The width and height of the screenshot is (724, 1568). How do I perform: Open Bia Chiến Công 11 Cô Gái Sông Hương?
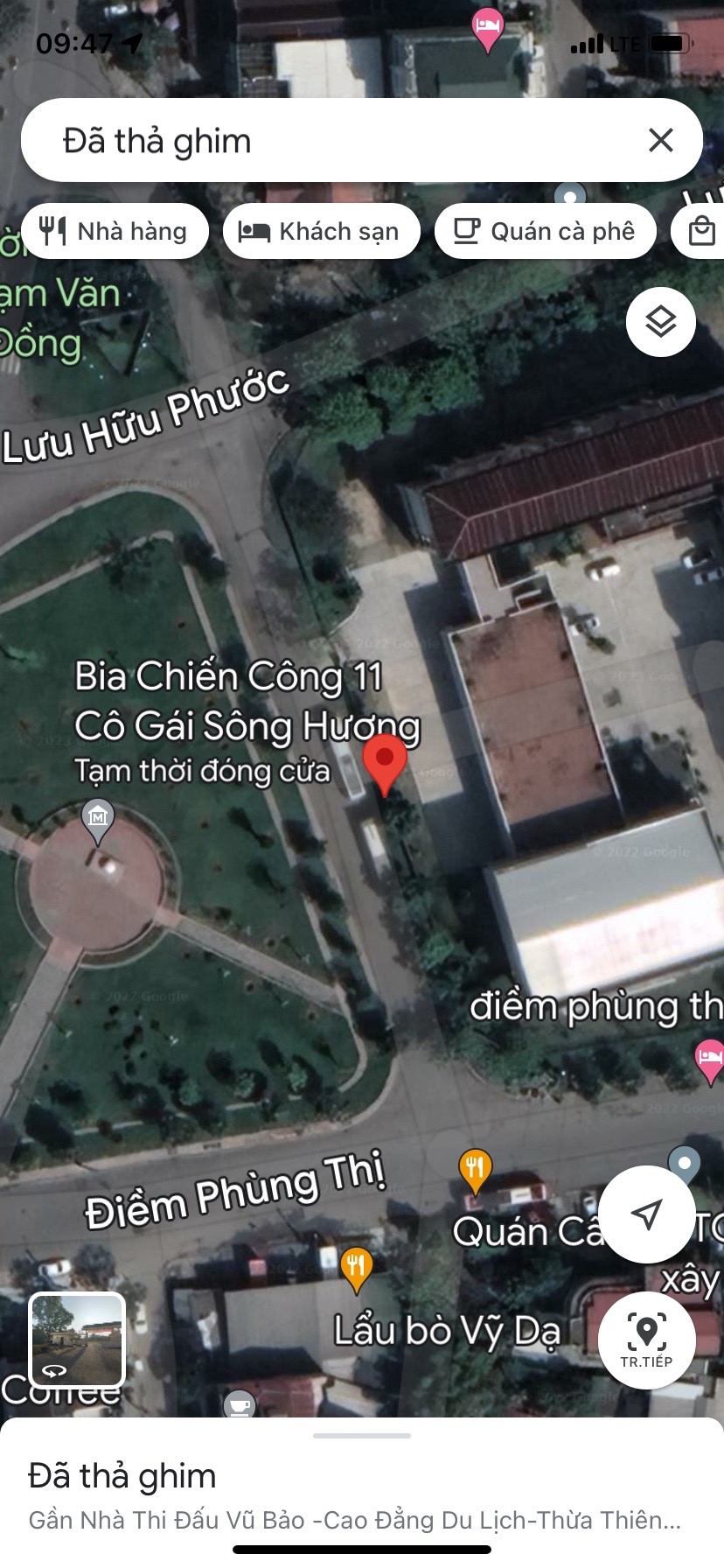pyautogui.click(x=98, y=820)
